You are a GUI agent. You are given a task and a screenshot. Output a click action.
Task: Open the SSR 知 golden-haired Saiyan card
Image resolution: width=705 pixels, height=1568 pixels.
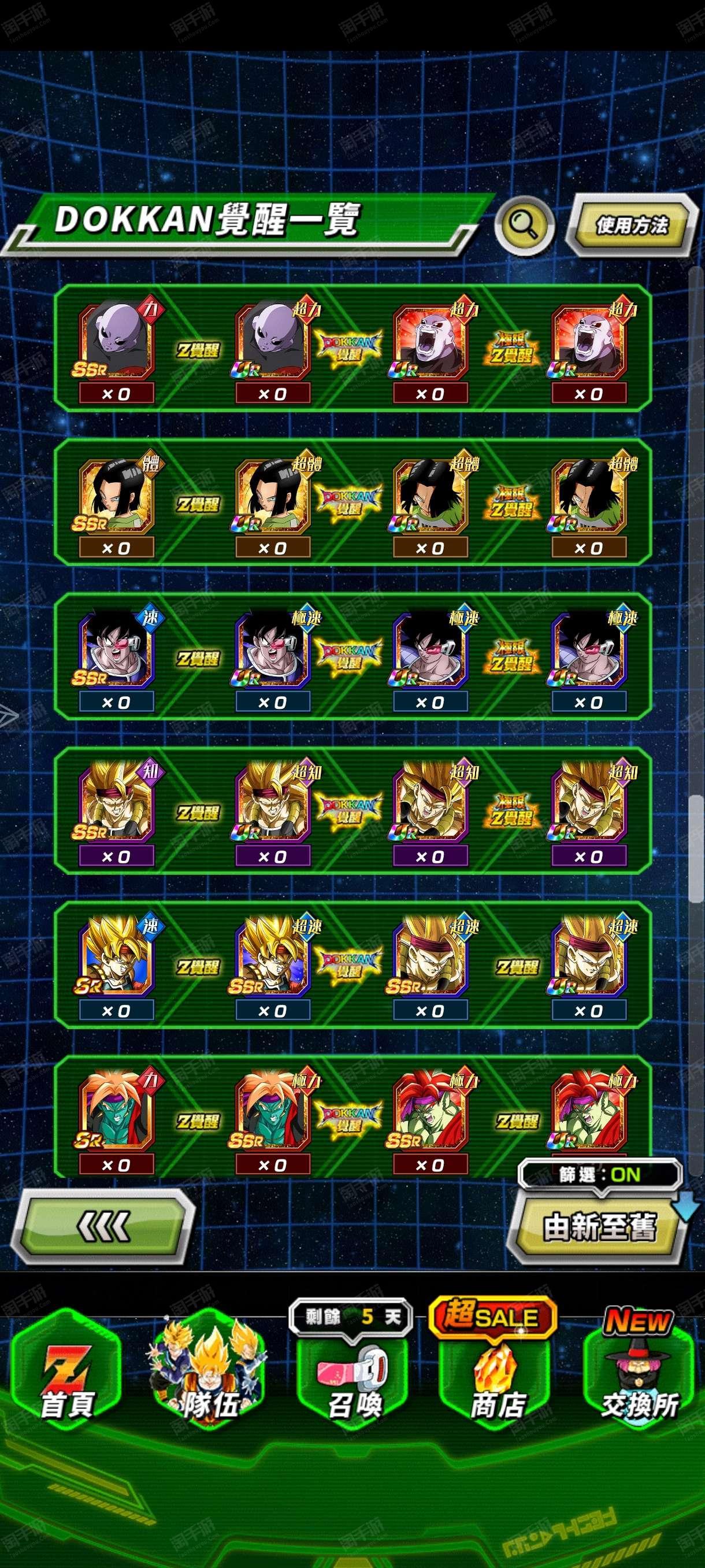116,804
